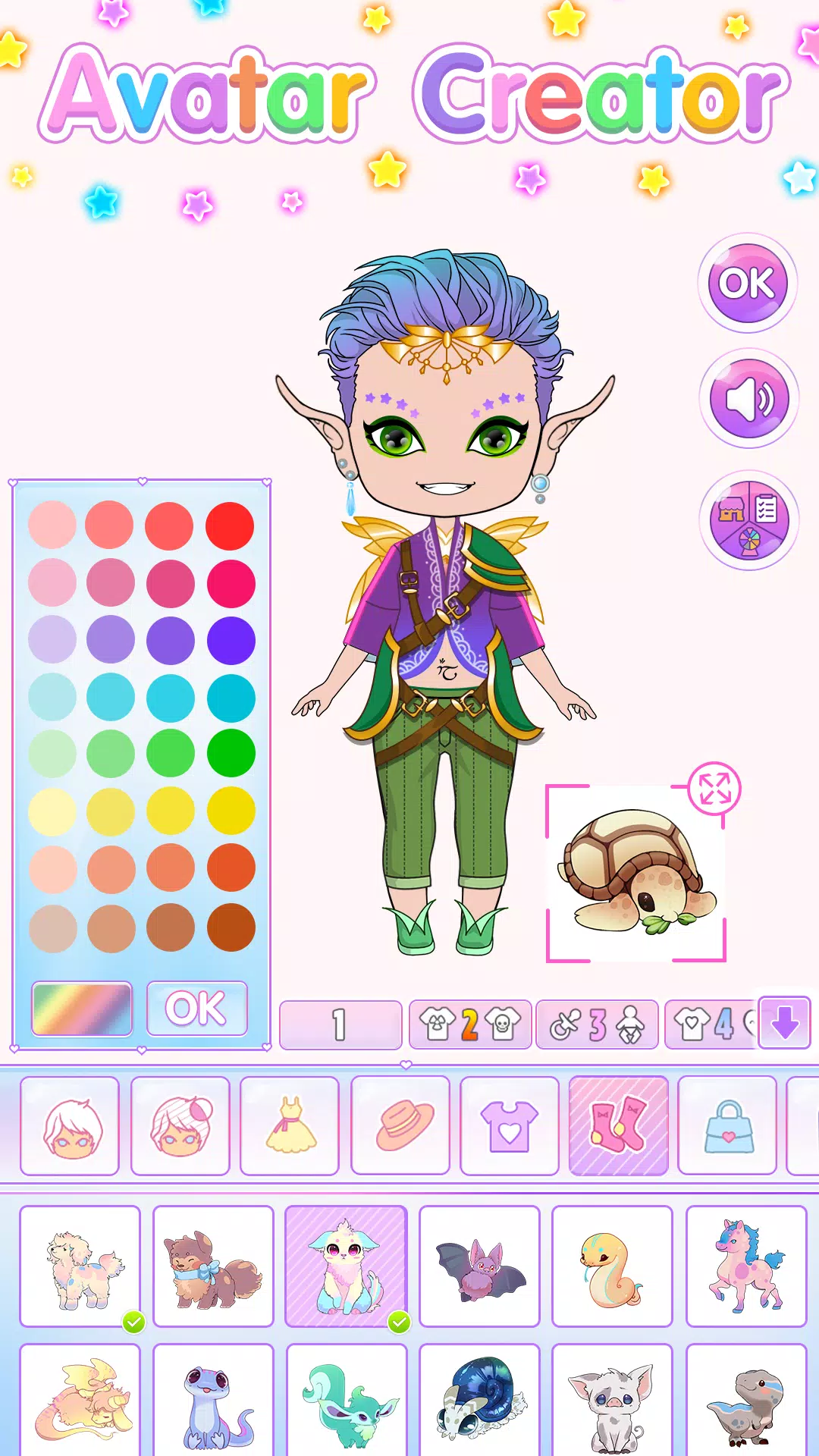This screenshot has width=819, height=1456.
Task: Tap the purple down arrow button
Action: pos(784,1023)
